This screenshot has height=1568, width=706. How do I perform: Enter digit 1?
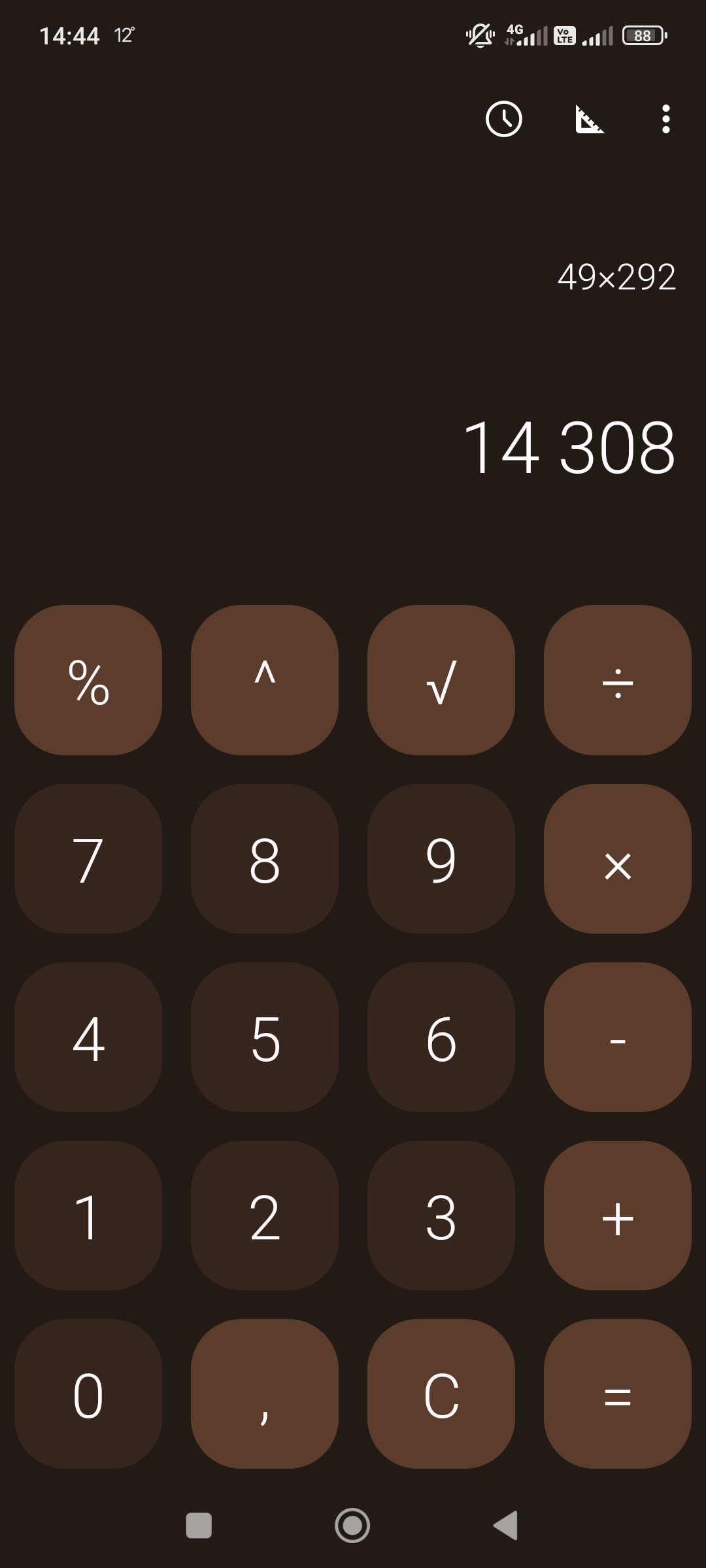tap(88, 1215)
